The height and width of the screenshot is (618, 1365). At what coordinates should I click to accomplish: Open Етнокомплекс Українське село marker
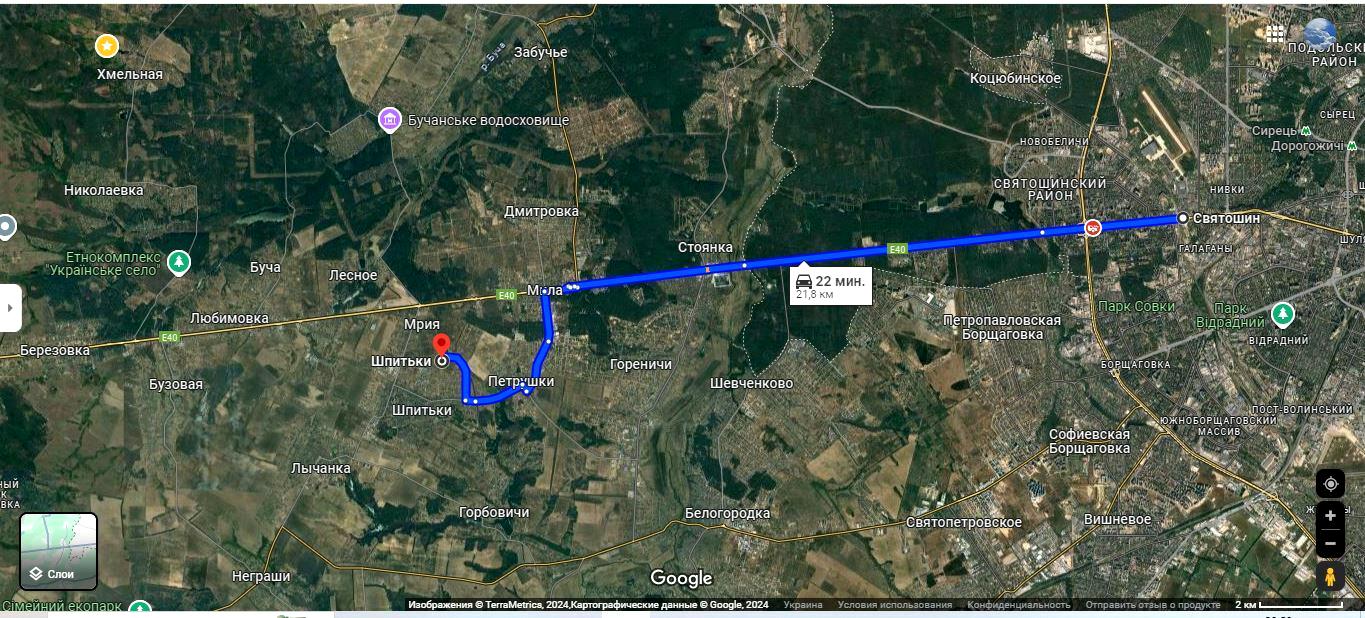coord(179,262)
